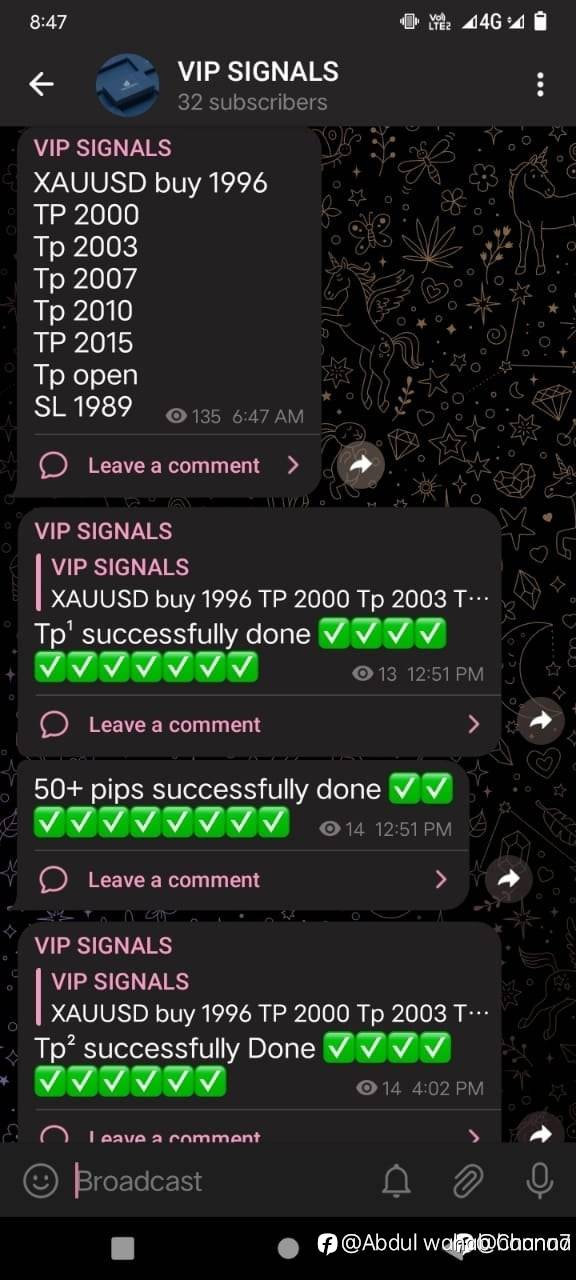Go back from VIP SIGNALS channel

pyautogui.click(x=41, y=85)
